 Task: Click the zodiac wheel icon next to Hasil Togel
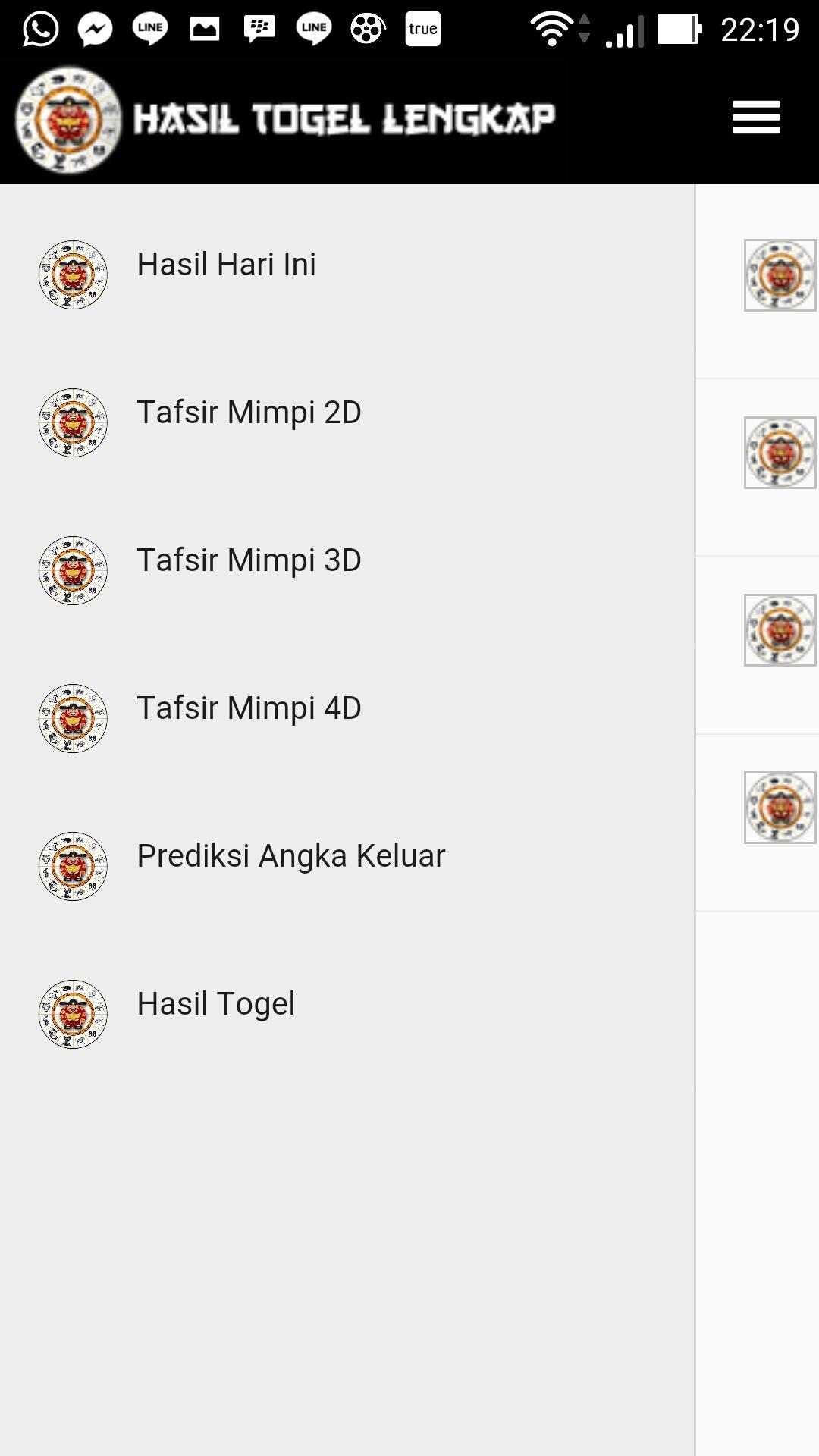click(x=73, y=1014)
